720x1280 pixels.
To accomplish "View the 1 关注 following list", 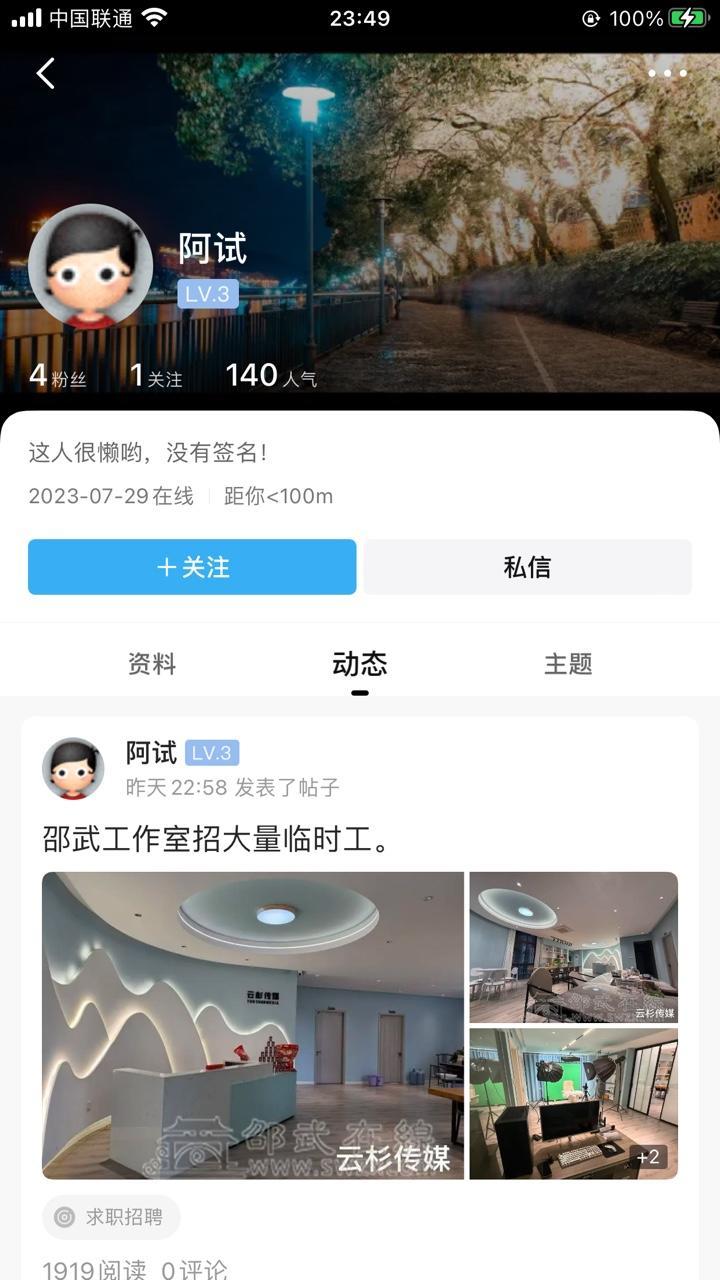I will 156,376.
